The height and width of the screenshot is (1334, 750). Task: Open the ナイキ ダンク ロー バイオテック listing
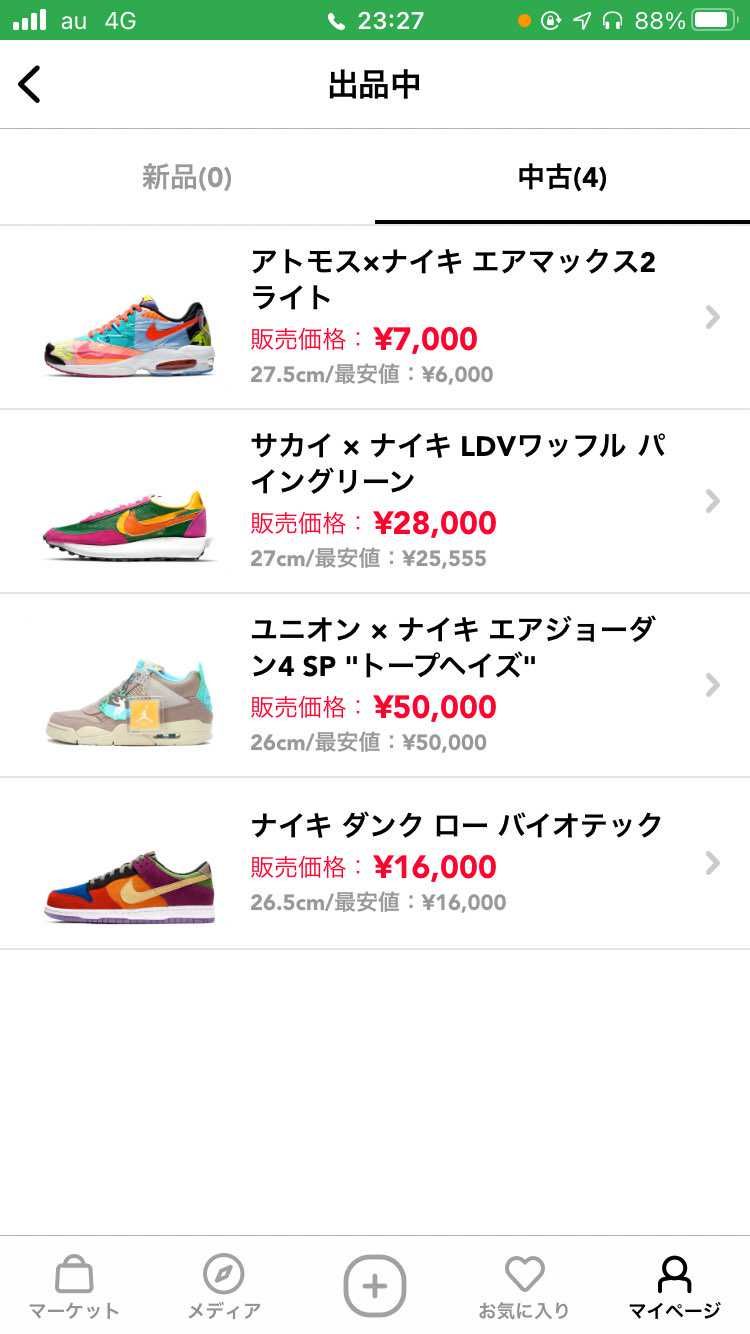(x=375, y=864)
